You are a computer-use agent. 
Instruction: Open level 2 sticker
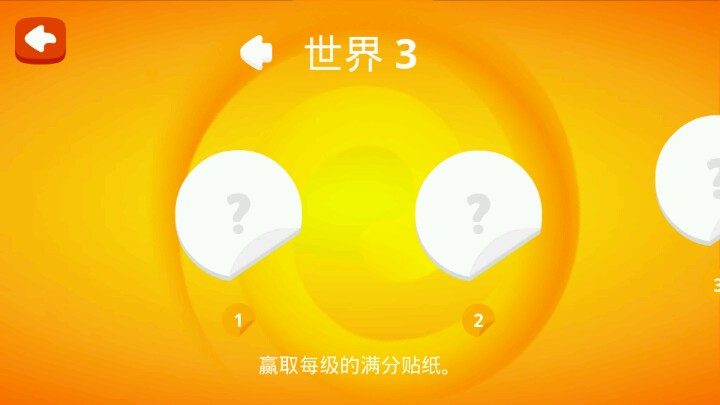pyautogui.click(x=477, y=214)
